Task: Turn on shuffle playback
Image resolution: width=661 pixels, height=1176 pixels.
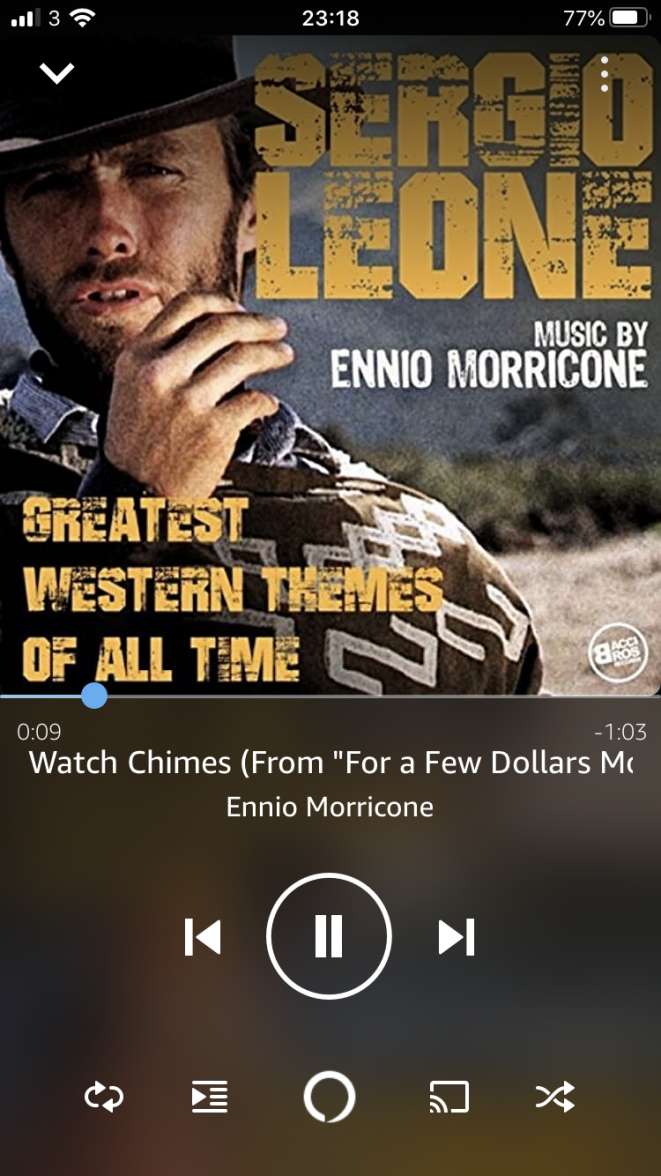Action: [555, 1097]
